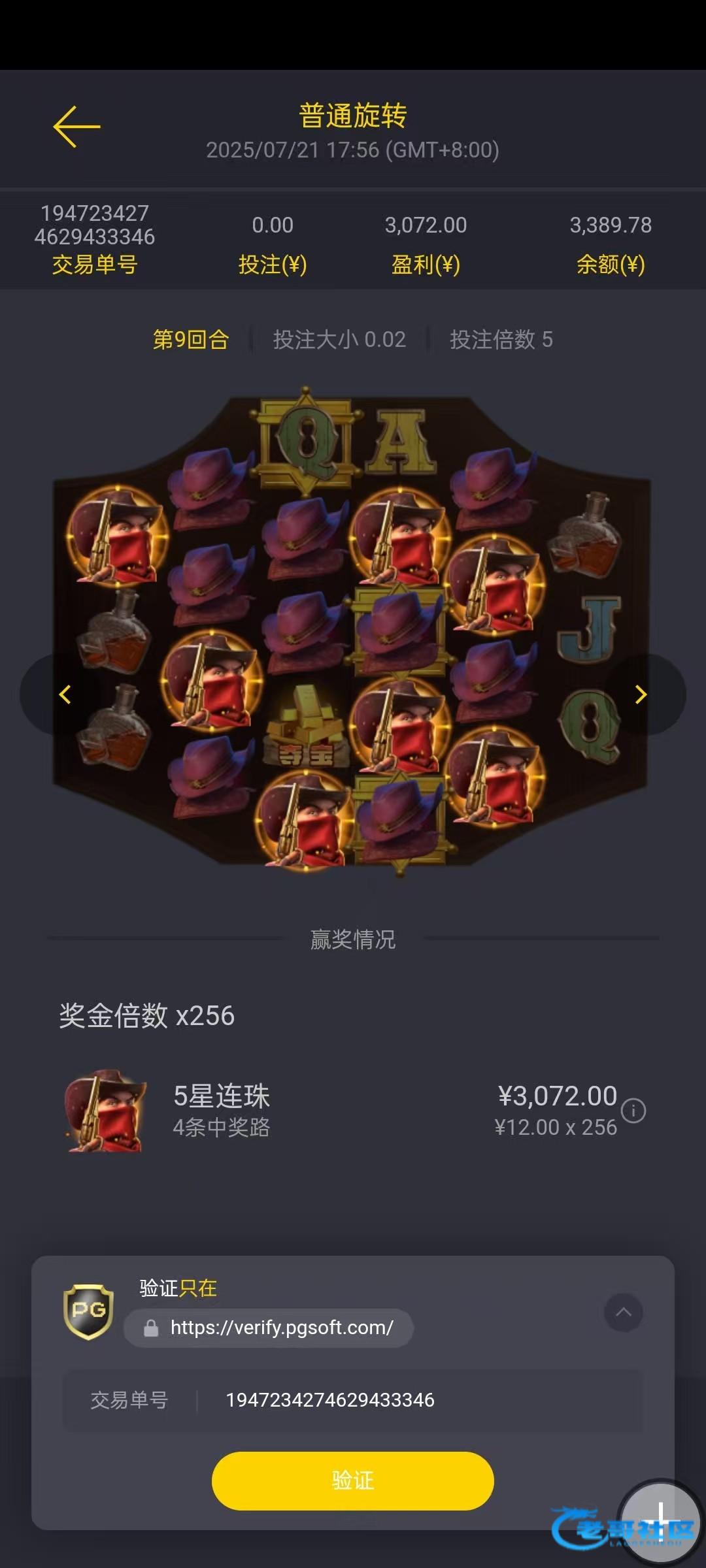Go back using the yellow arrow
706x1568 pixels.
tap(76, 126)
